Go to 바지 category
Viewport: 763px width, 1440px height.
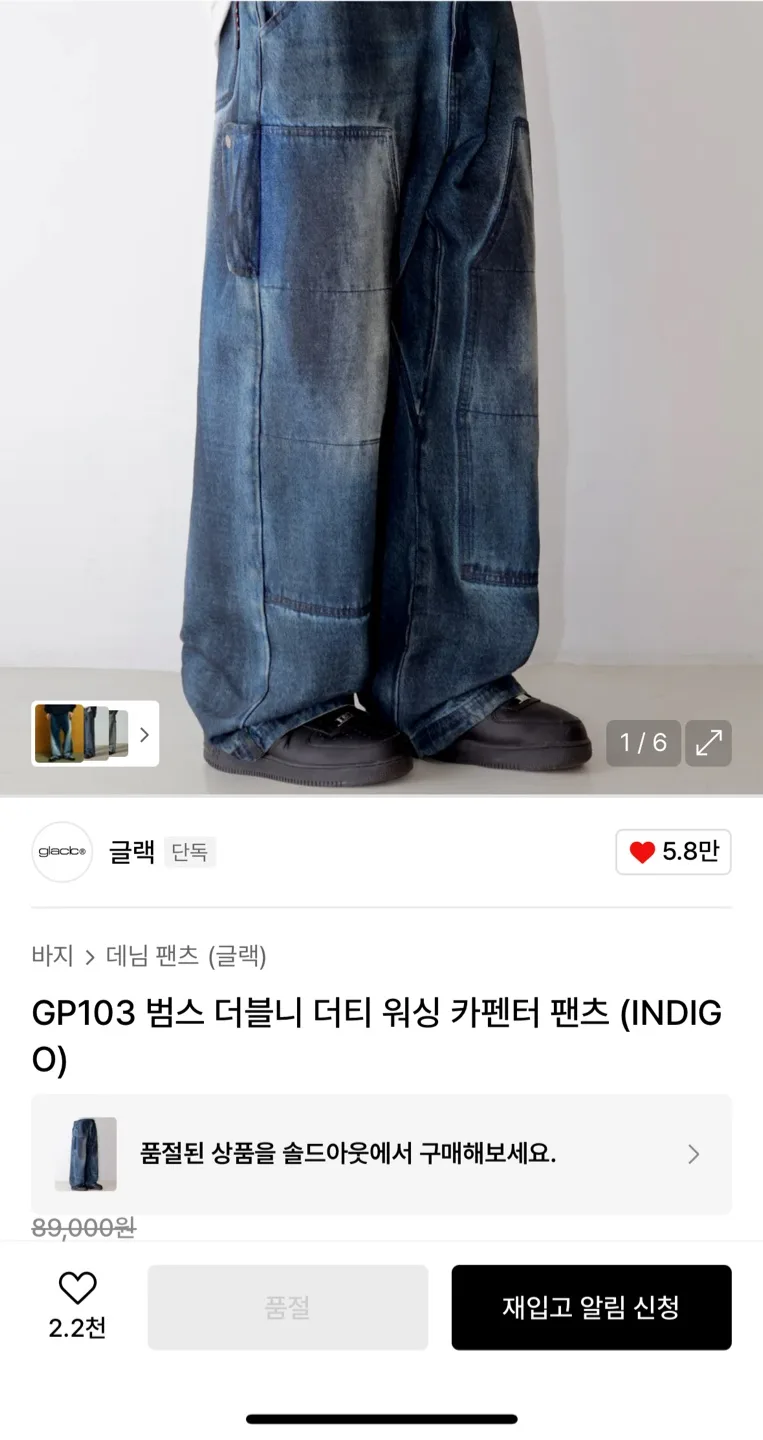52,956
